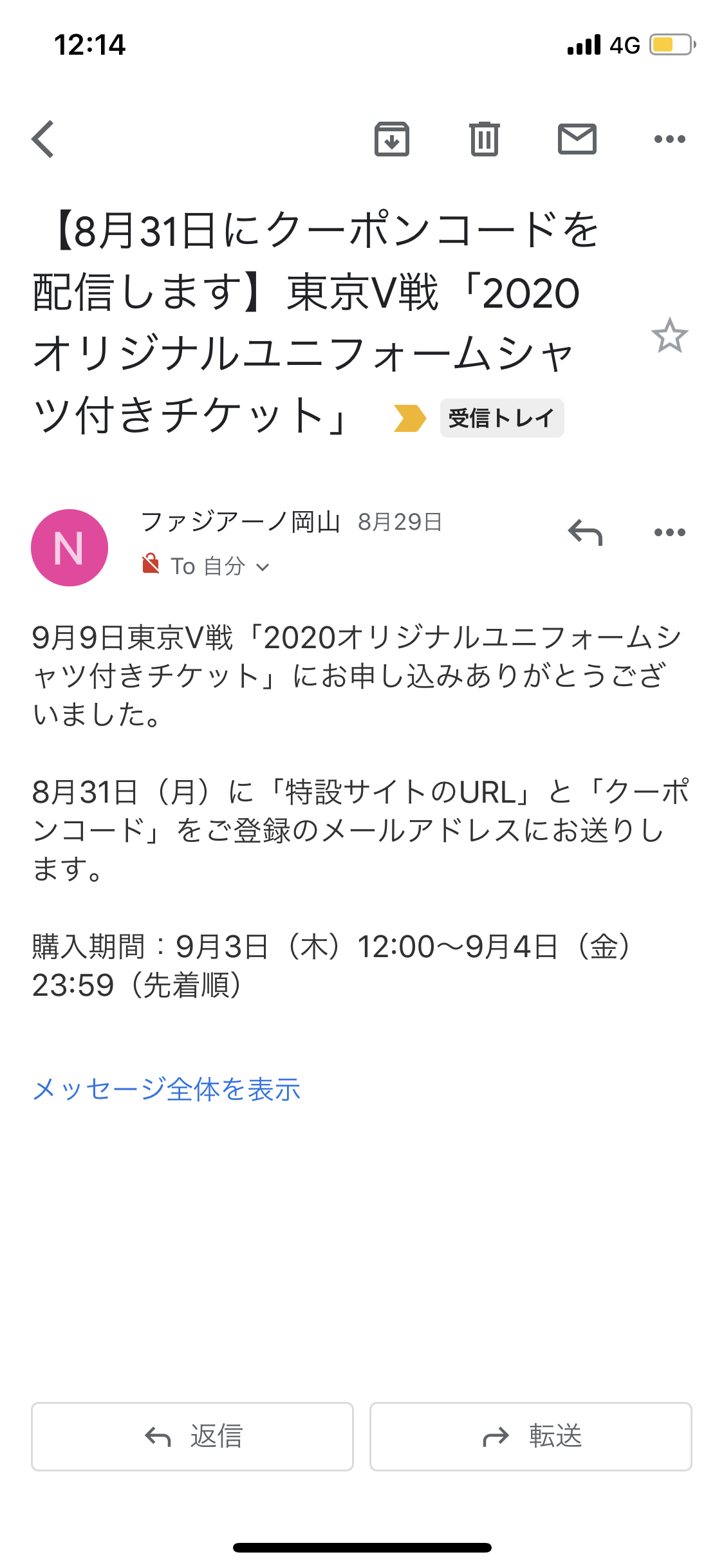Forward the email with 転送
Viewport: 724px width, 1568px height.
pos(531,1436)
